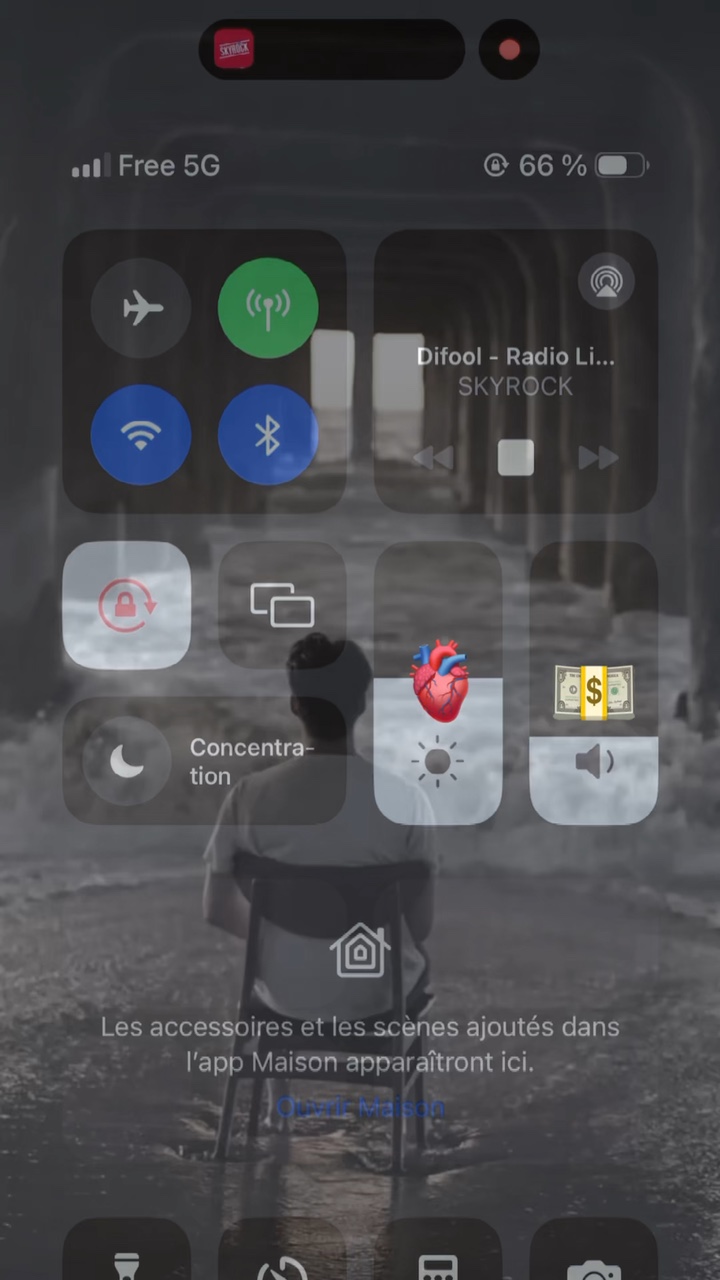This screenshot has height=1280, width=720.
Task: Open AirPlay output options
Action: (606, 281)
